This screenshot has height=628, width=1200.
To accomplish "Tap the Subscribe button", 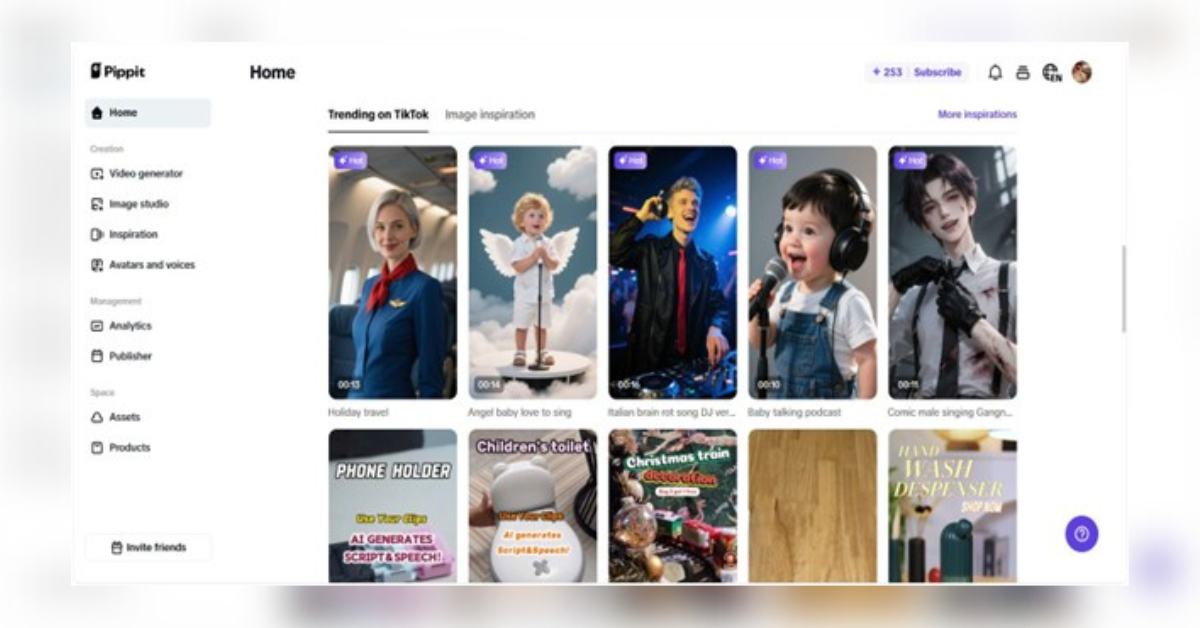I will point(937,72).
